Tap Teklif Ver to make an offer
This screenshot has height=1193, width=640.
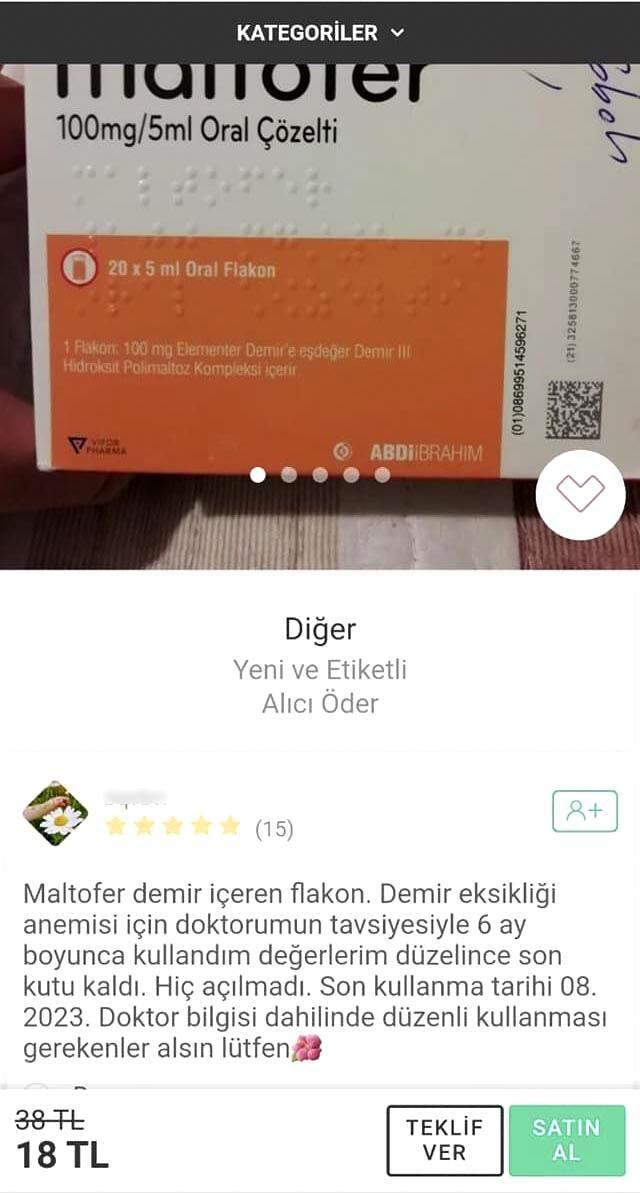[x=444, y=1140]
